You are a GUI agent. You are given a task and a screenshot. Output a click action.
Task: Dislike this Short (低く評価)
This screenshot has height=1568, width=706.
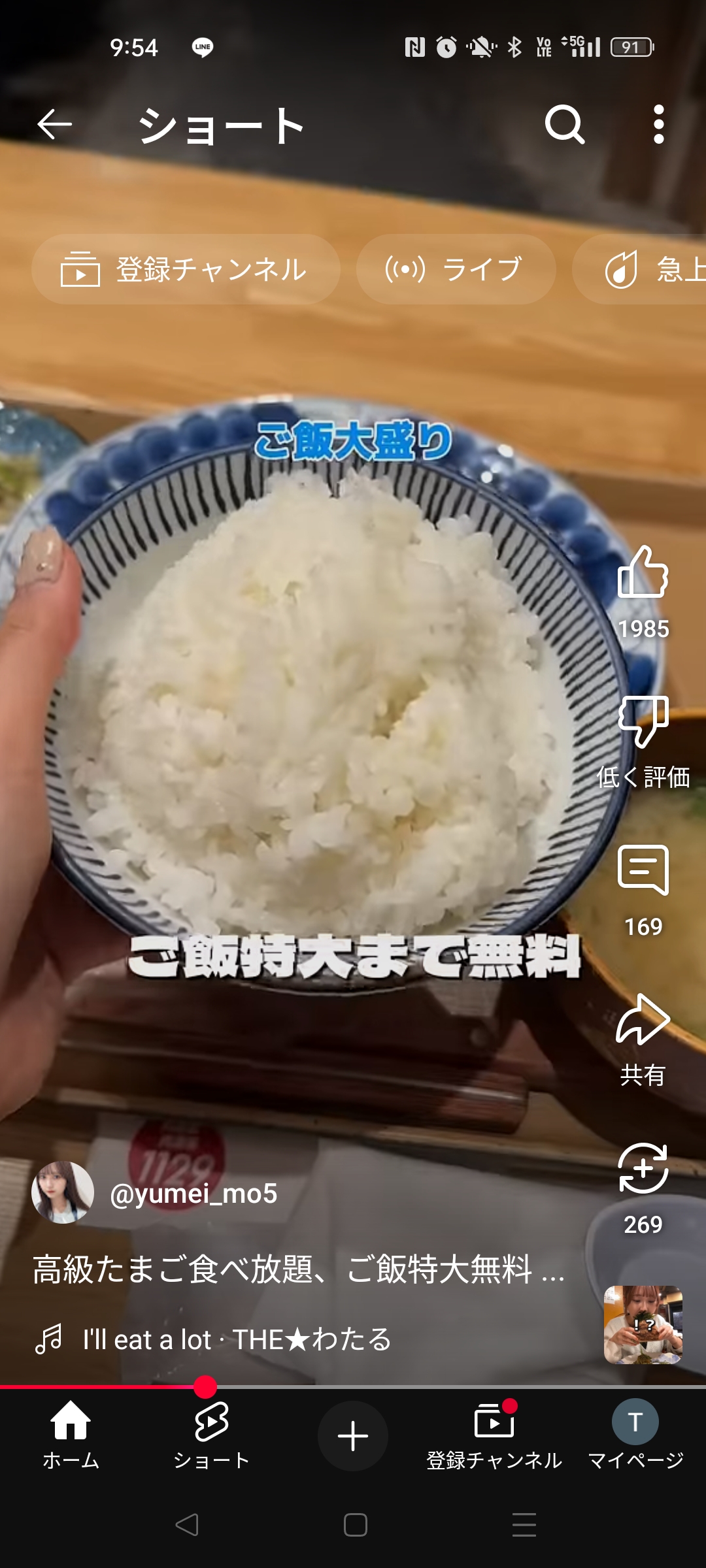[x=643, y=722]
